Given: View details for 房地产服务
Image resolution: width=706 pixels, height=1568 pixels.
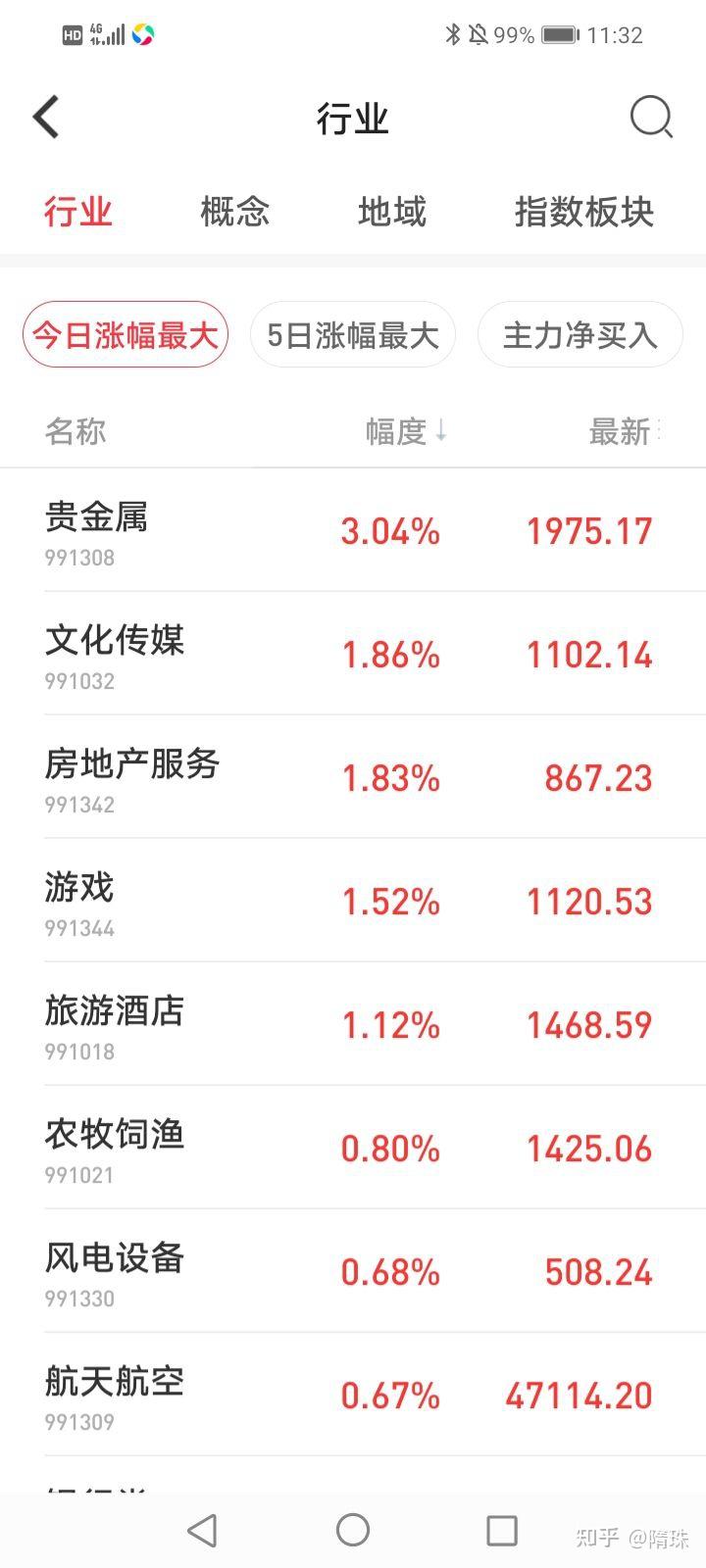Looking at the screenshot, I should point(353,777).
